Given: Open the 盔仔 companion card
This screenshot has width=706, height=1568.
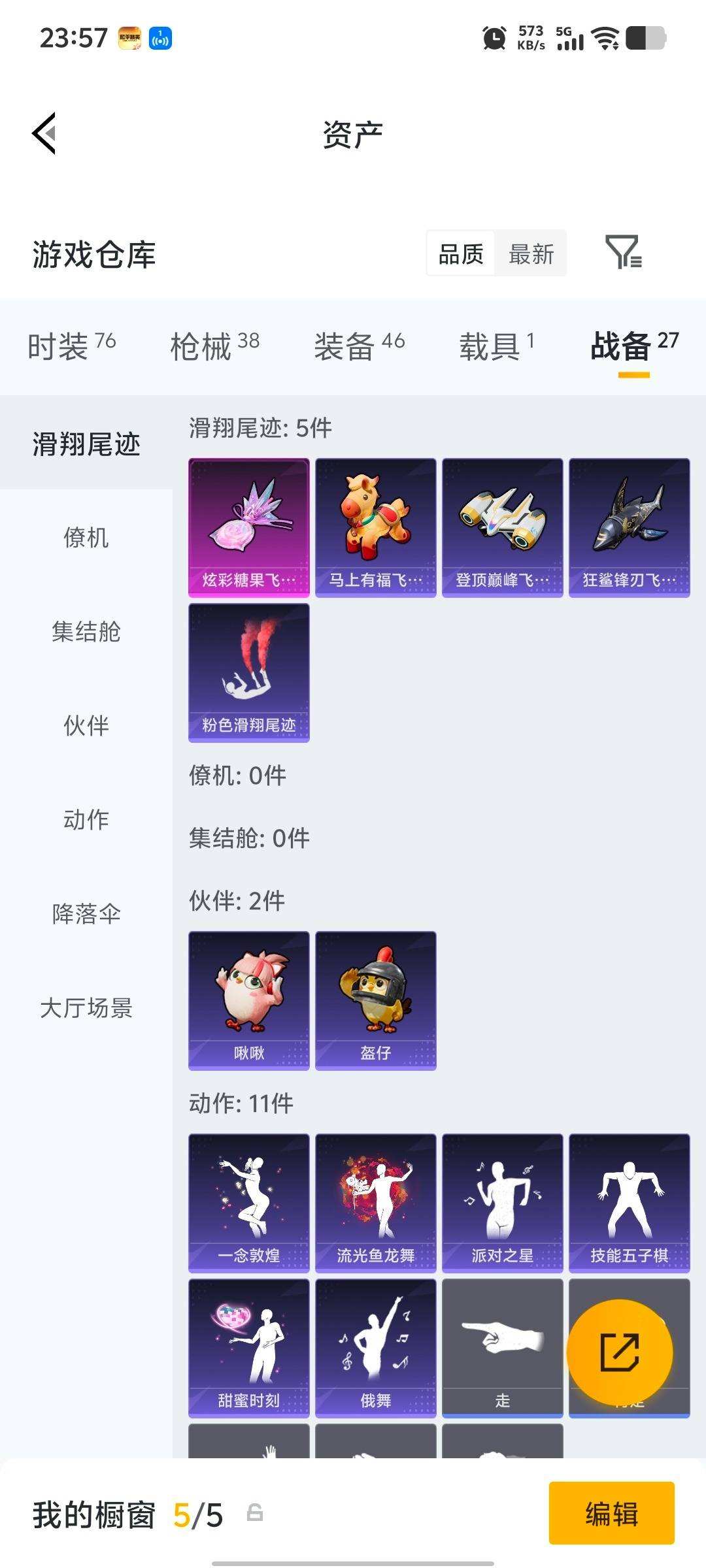Looking at the screenshot, I should pyautogui.click(x=376, y=1000).
